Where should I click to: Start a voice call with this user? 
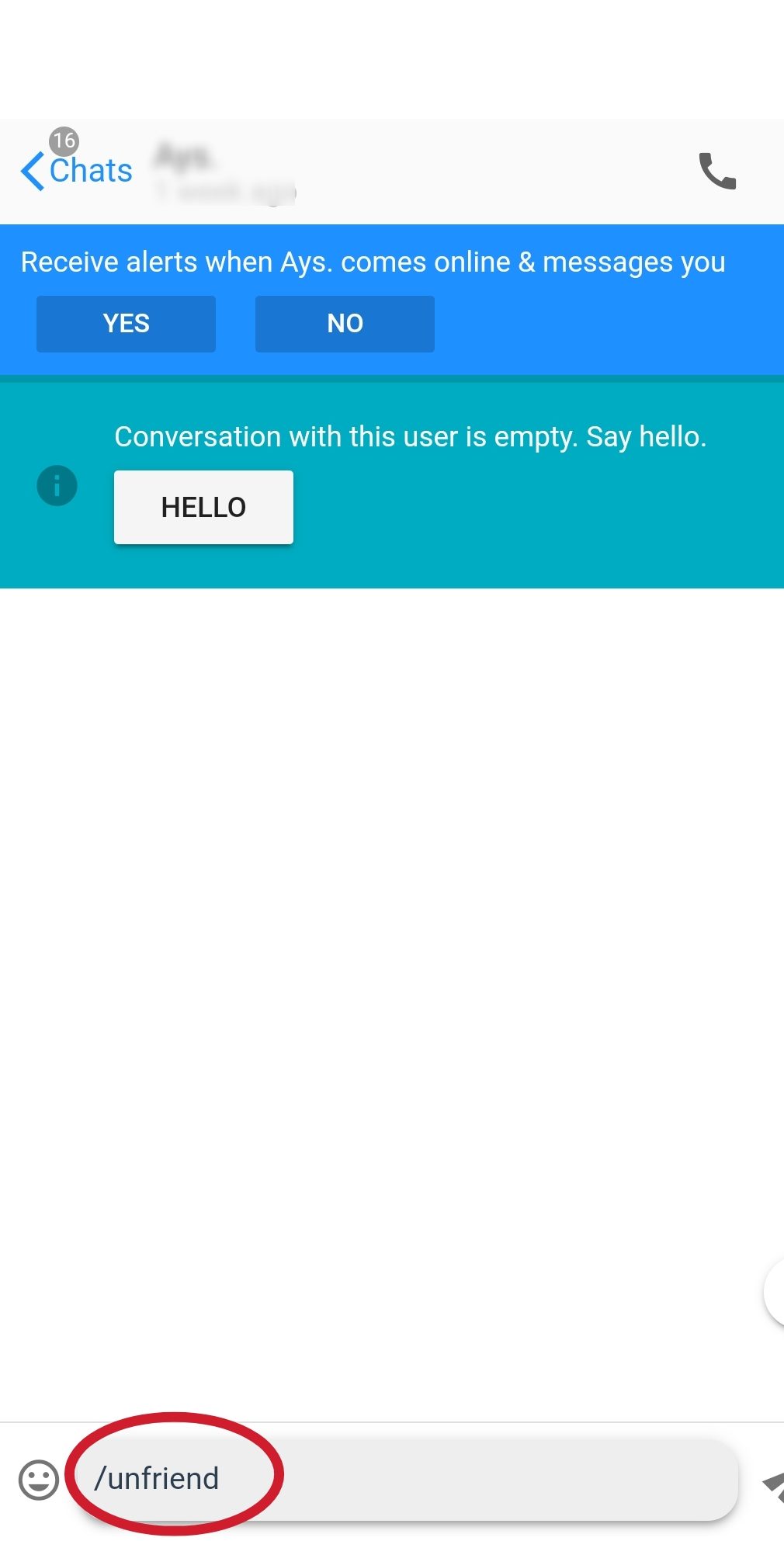[x=717, y=171]
